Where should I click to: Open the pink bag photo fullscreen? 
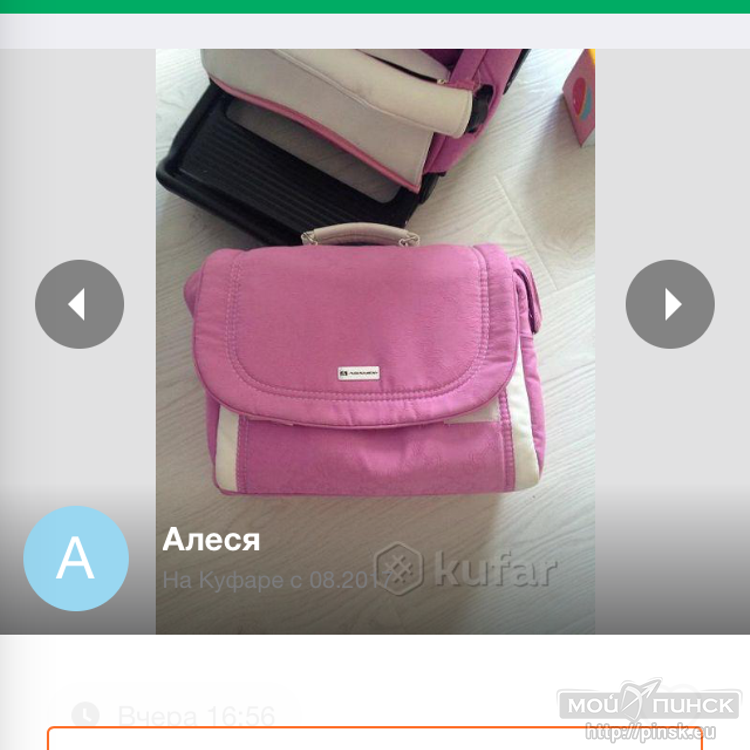point(375,360)
